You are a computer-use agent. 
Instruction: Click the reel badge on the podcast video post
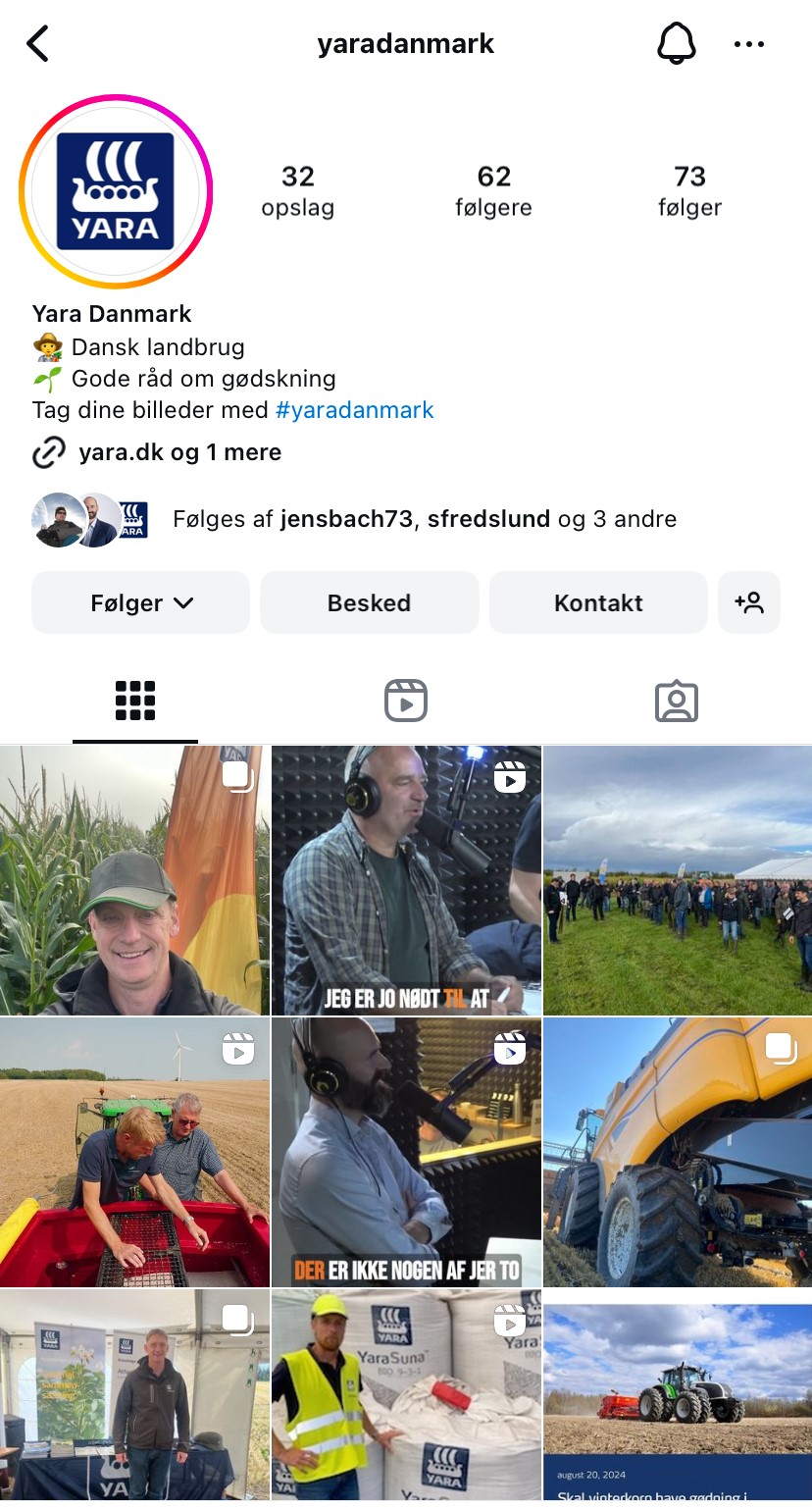tap(510, 777)
